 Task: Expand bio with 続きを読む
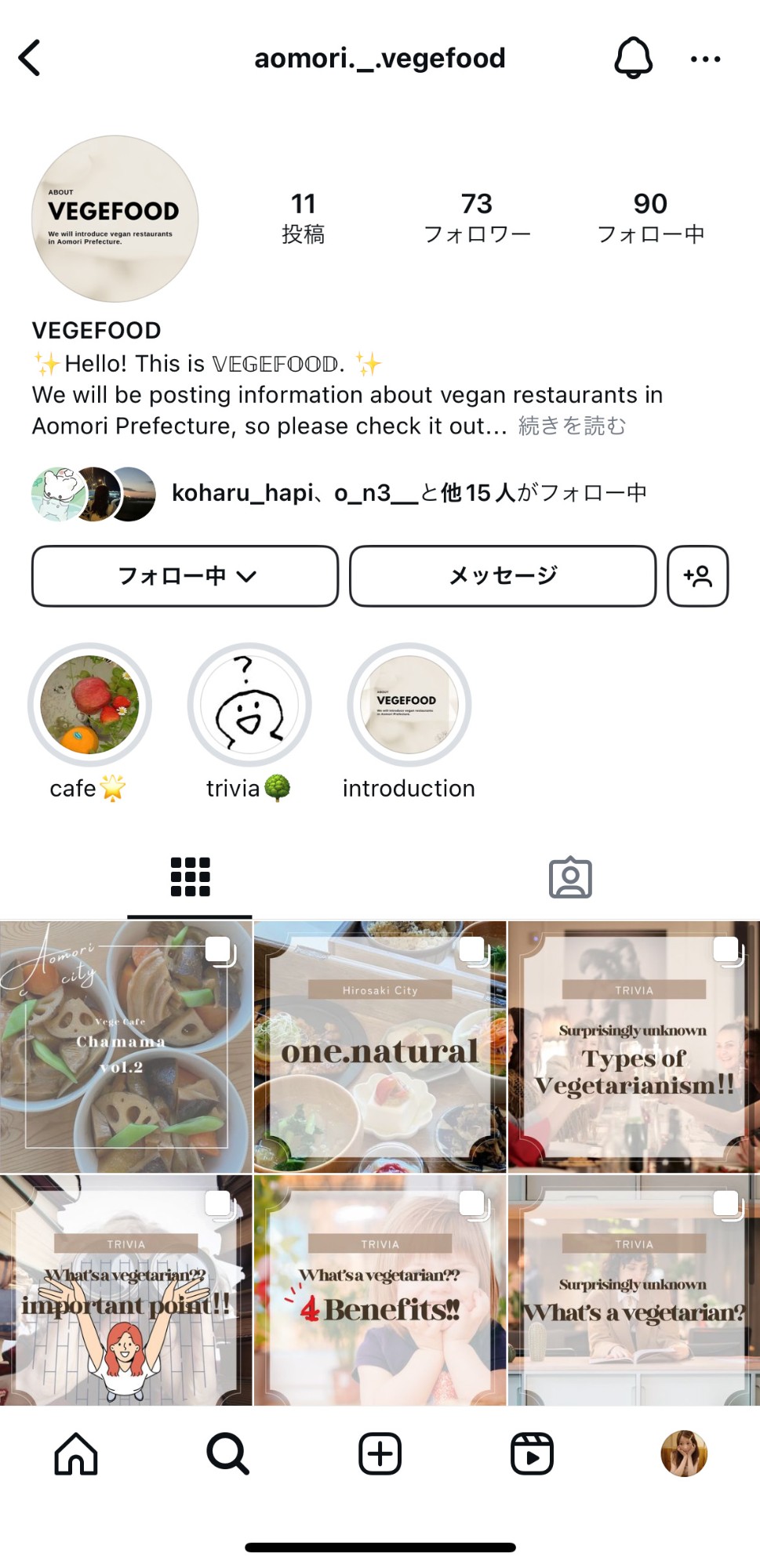click(x=572, y=426)
